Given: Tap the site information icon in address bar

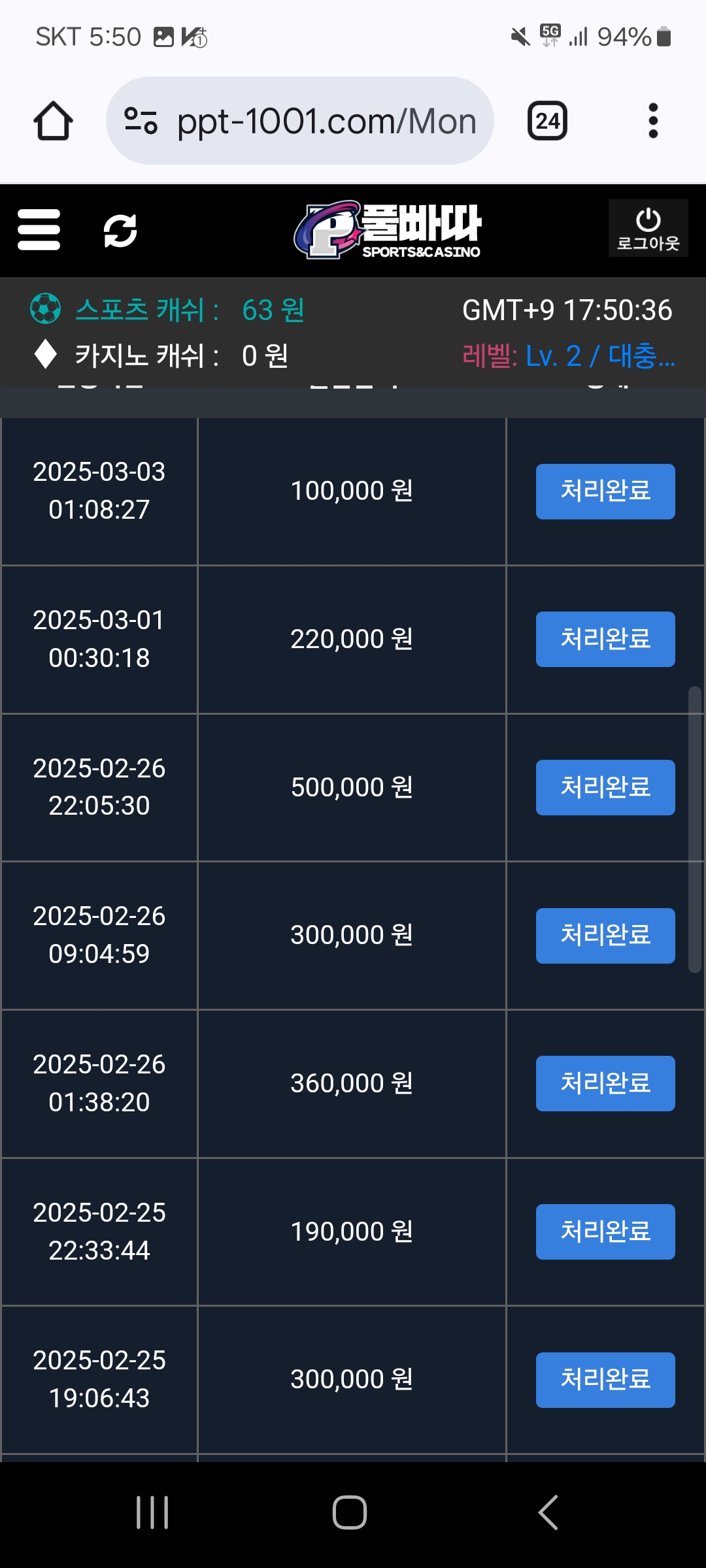Looking at the screenshot, I should coord(141,121).
